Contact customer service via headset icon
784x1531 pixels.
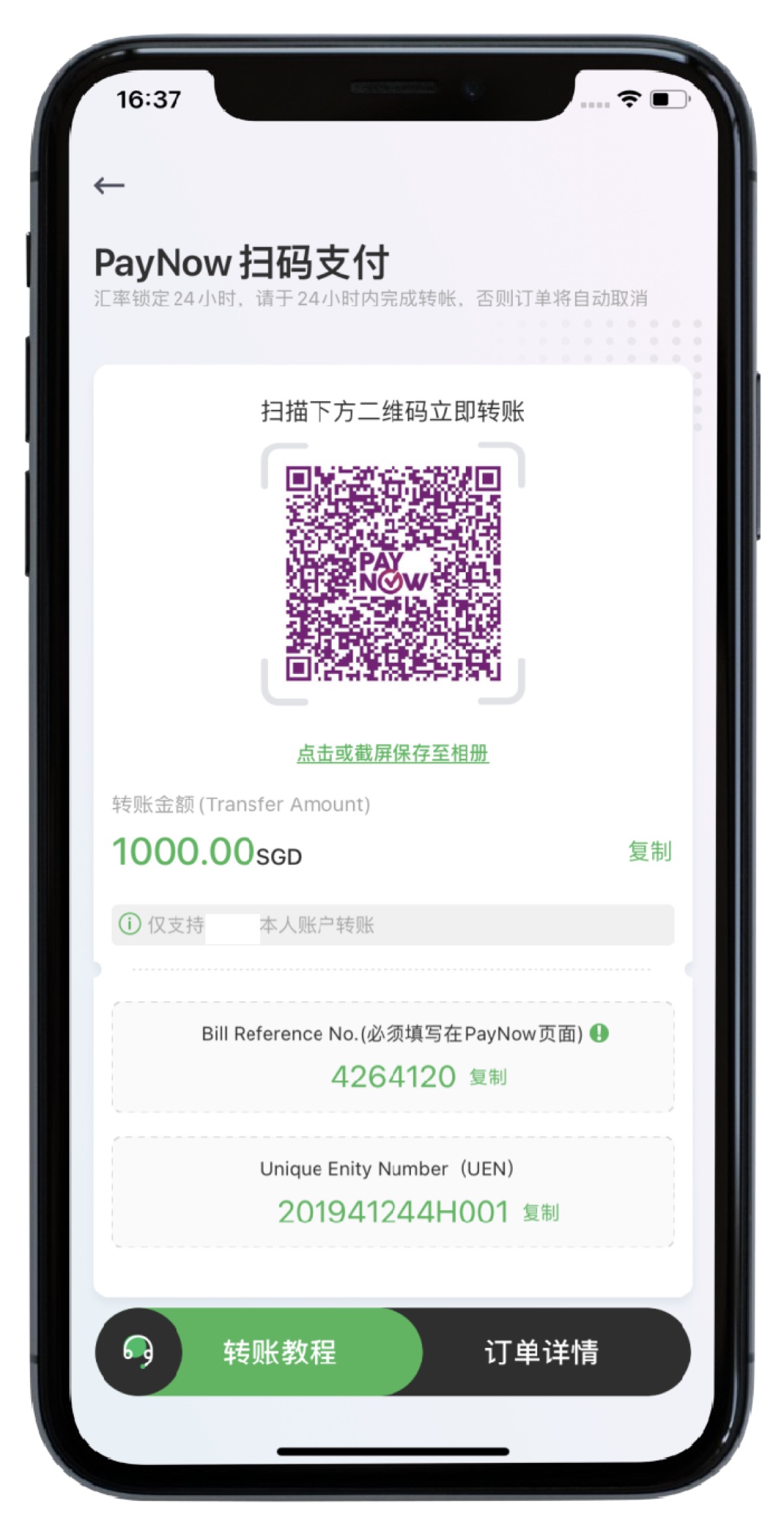pyautogui.click(x=139, y=1351)
